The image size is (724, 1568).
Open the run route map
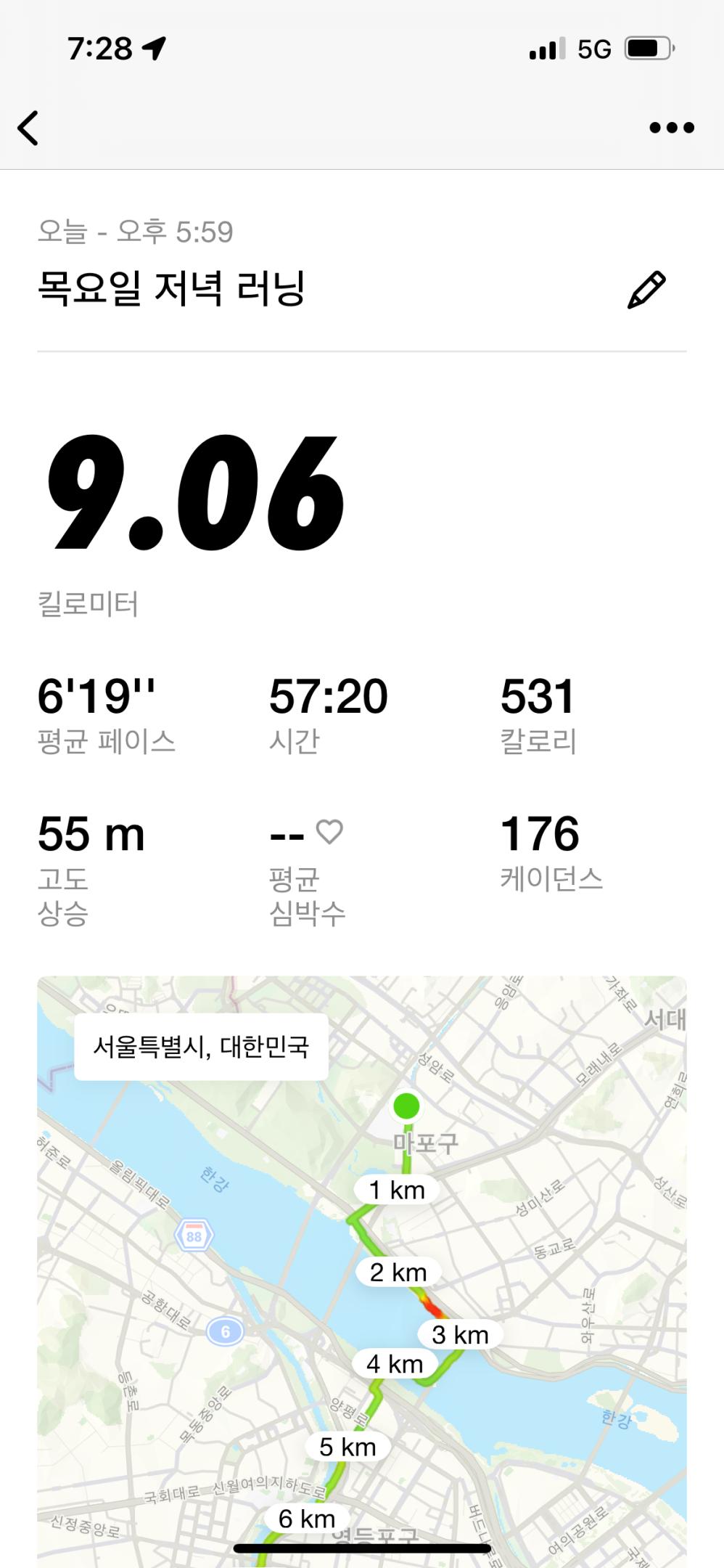pyautogui.click(x=361, y=1270)
